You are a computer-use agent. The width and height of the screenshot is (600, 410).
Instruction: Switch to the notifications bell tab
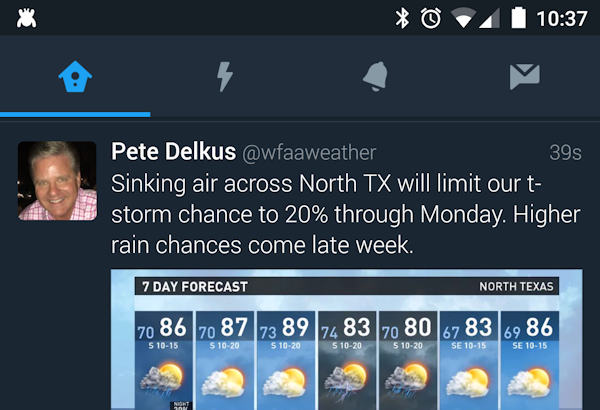pyautogui.click(x=375, y=77)
